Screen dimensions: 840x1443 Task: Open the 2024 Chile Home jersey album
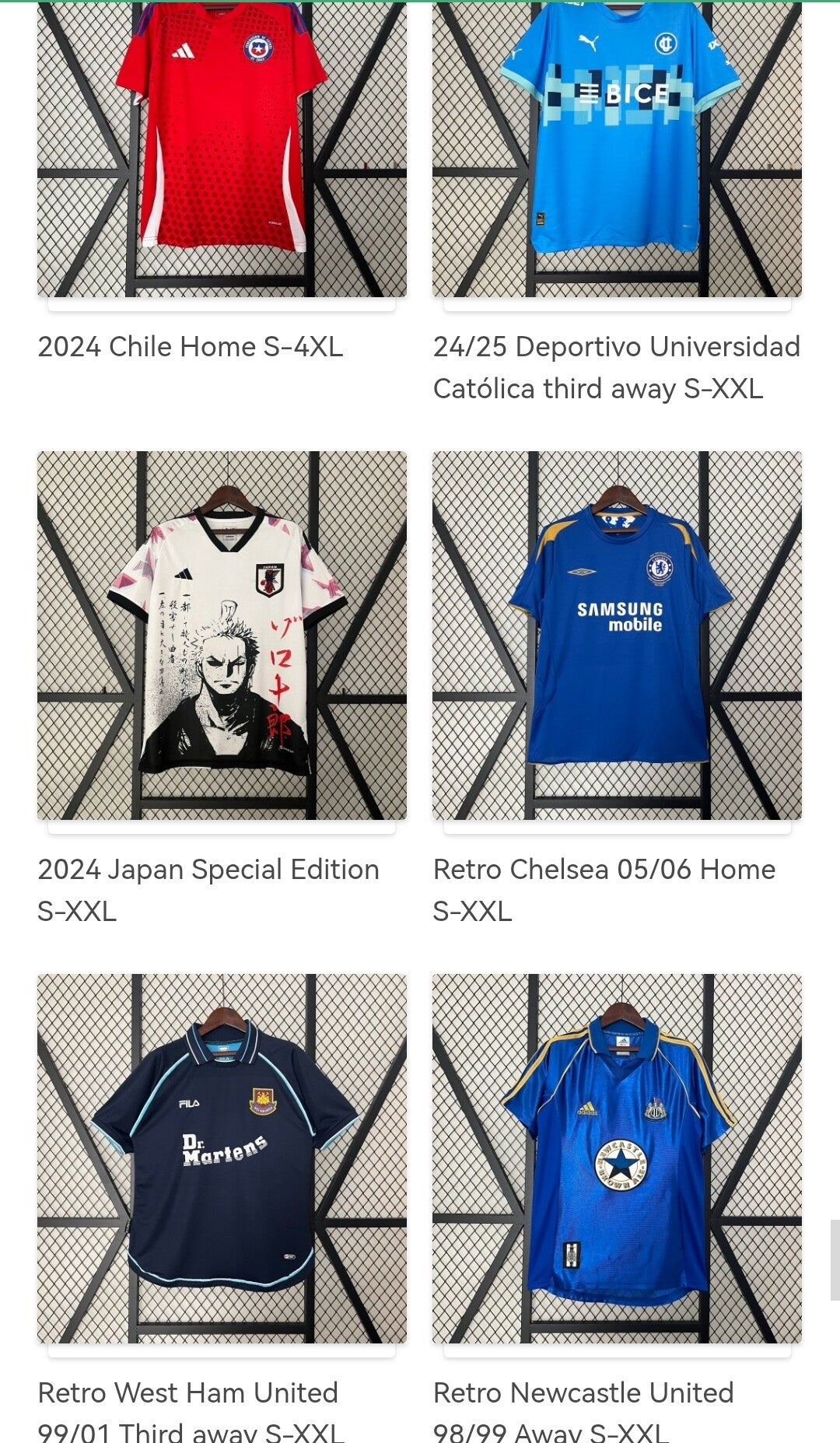pyautogui.click(x=222, y=148)
